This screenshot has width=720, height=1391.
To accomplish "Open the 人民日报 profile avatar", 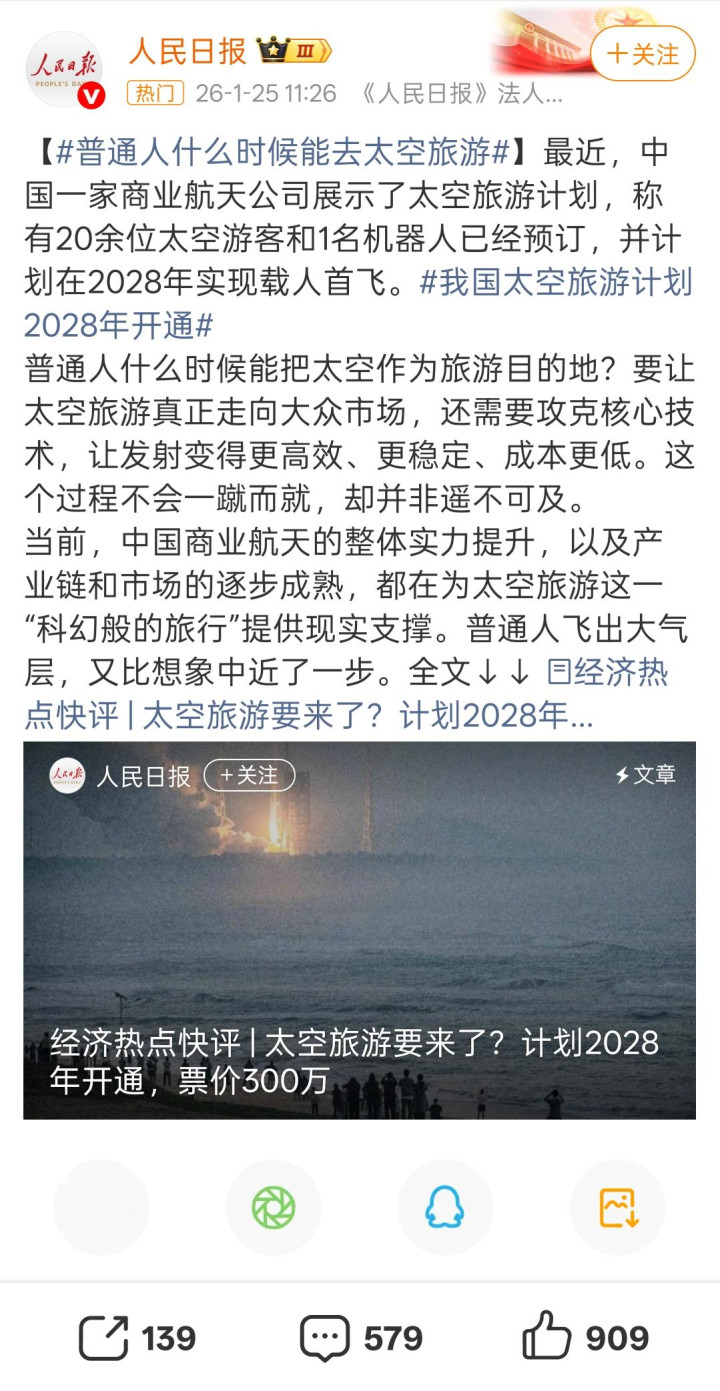I will [64, 69].
